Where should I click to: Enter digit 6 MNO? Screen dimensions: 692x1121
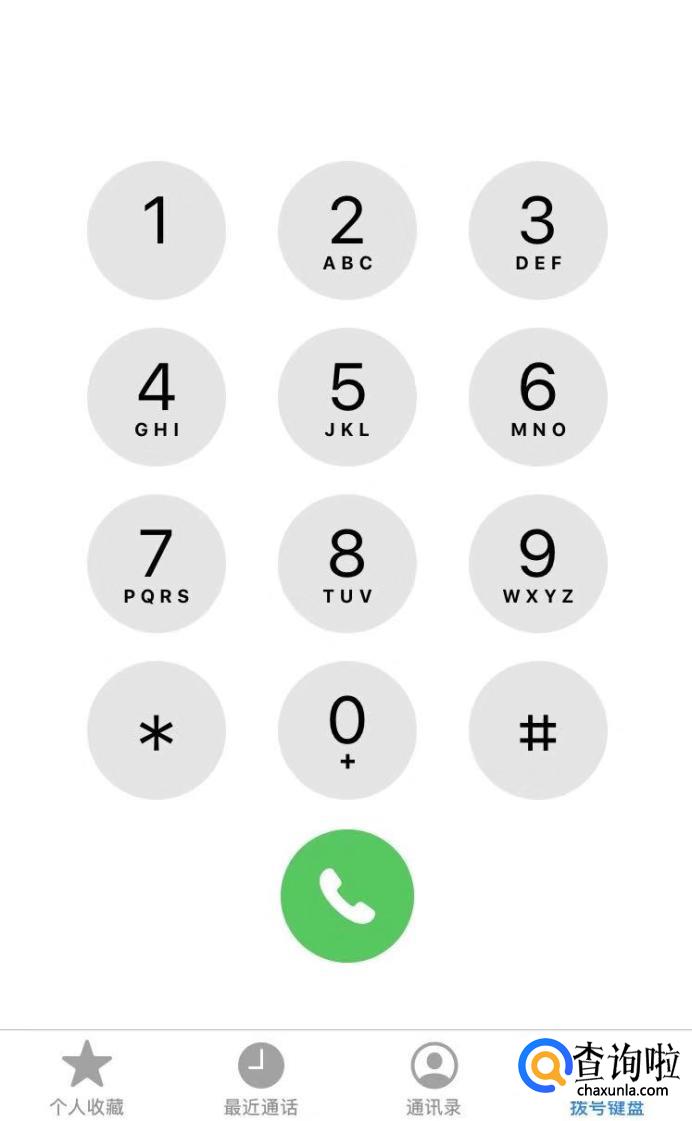[x=538, y=397]
